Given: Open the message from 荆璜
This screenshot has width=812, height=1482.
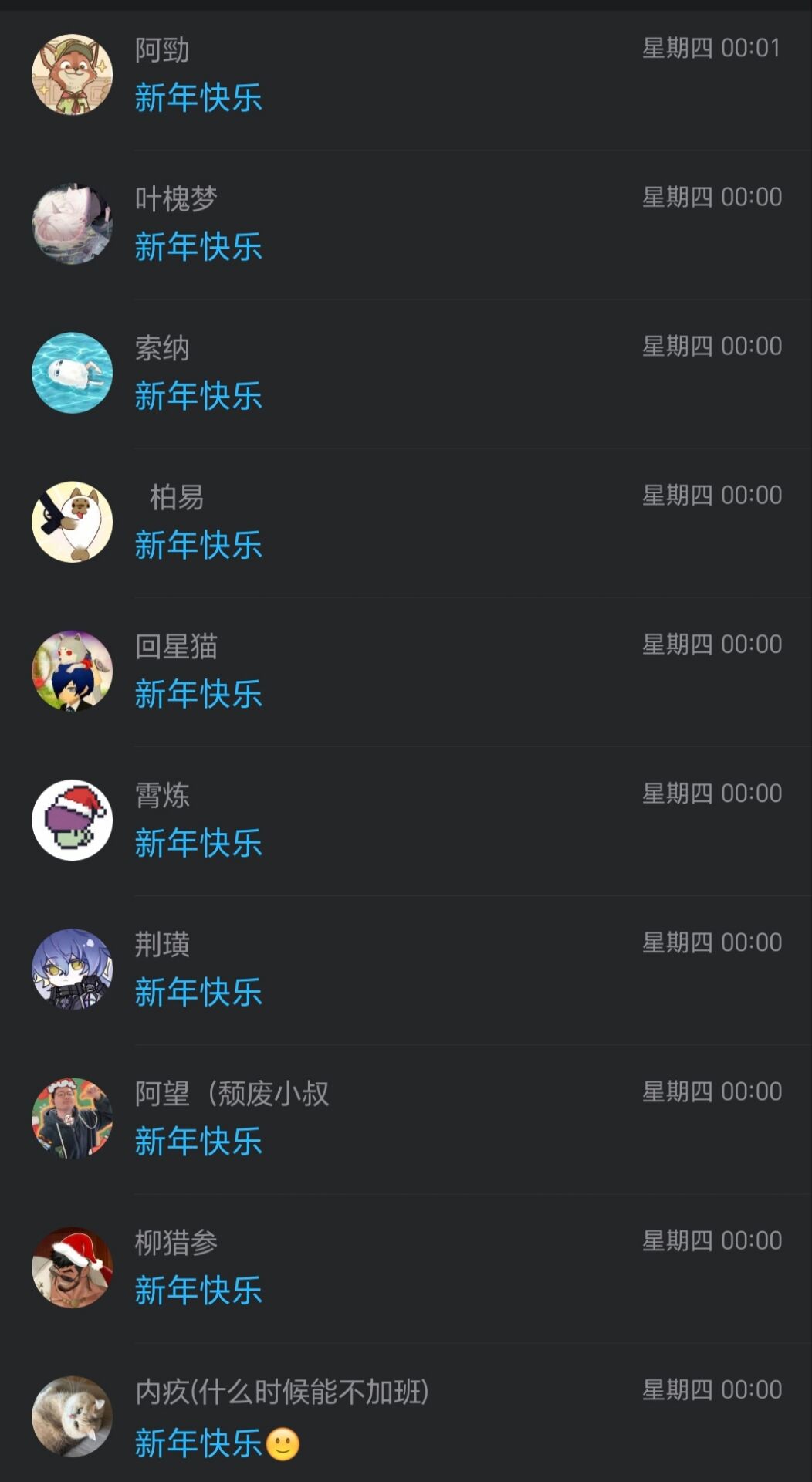Looking at the screenshot, I should click(406, 969).
